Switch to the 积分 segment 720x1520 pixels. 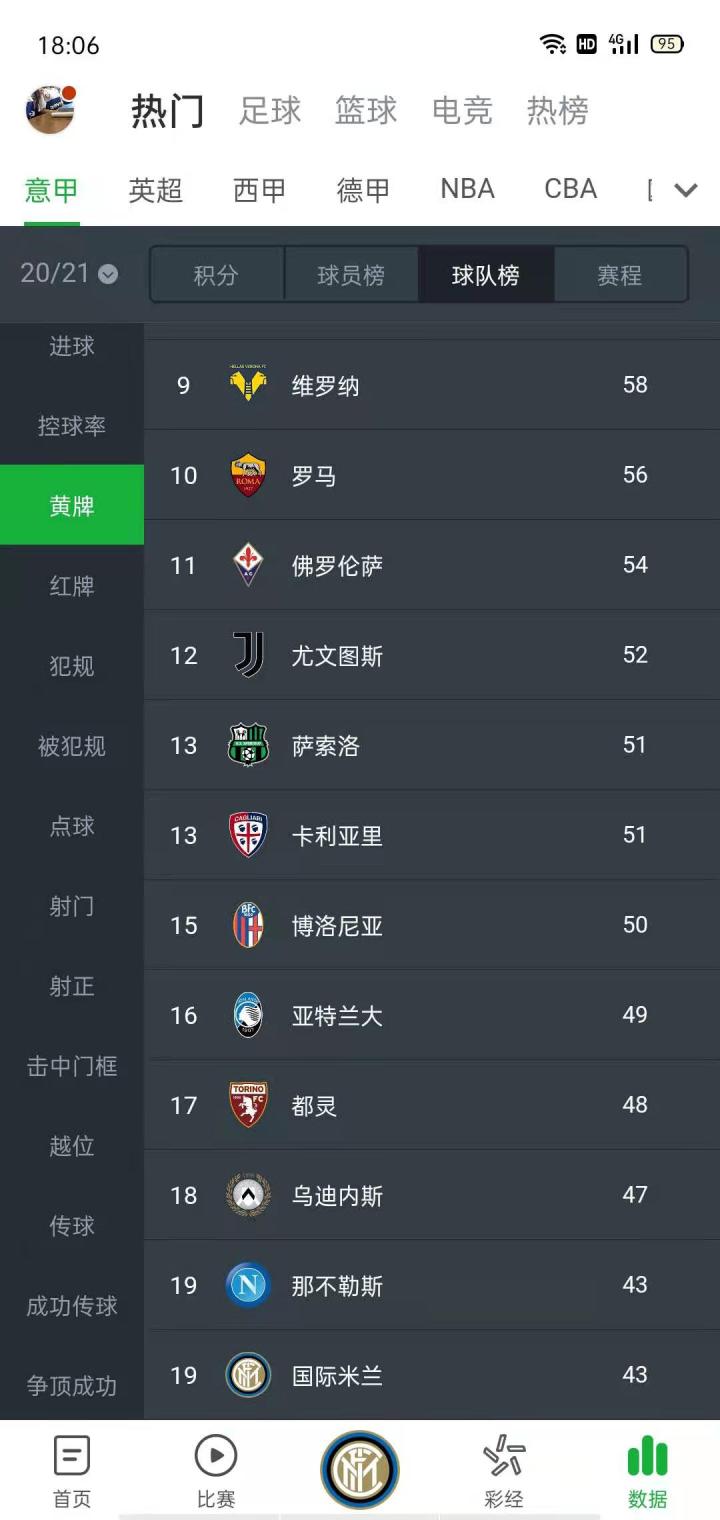pyautogui.click(x=216, y=275)
